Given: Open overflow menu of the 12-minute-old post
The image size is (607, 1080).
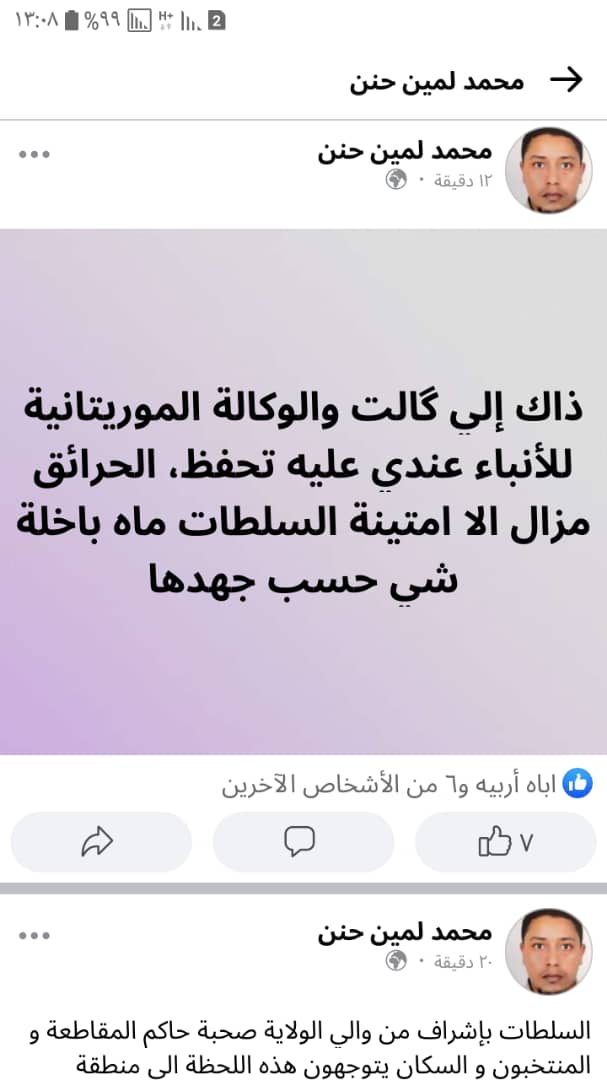Looking at the screenshot, I should click(34, 154).
